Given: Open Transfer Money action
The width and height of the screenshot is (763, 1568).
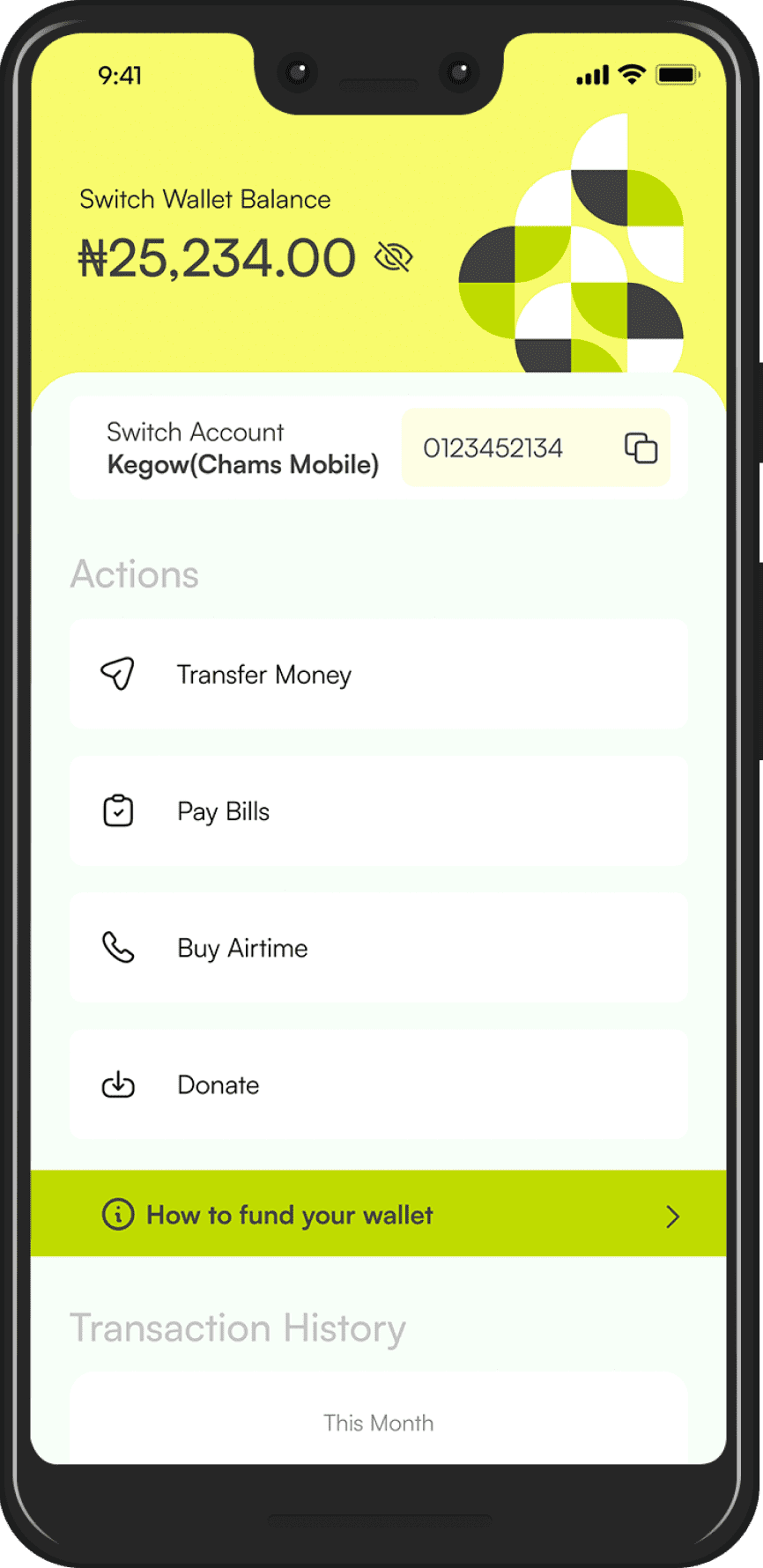Looking at the screenshot, I should 379,675.
